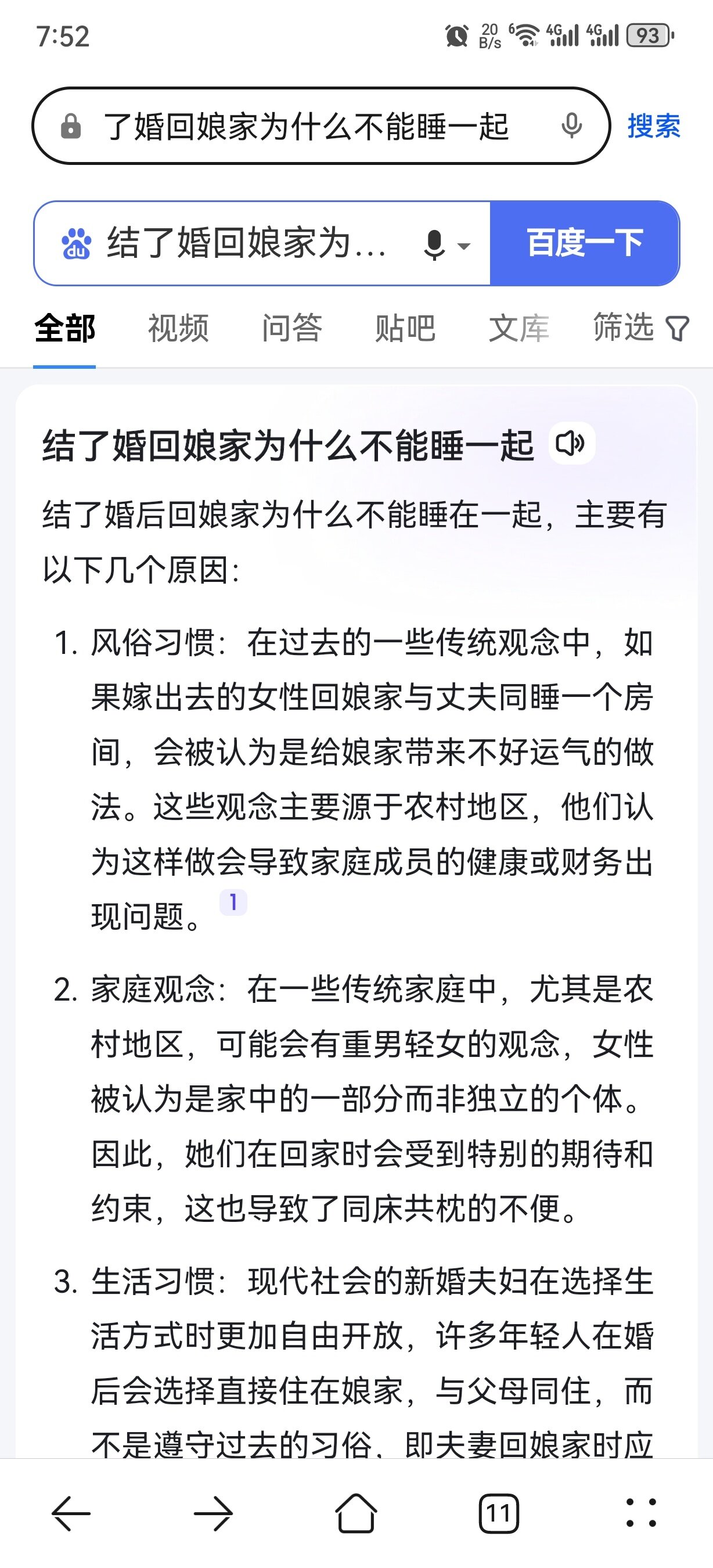
Task: Open the 筛选 filter options
Action: (x=640, y=329)
